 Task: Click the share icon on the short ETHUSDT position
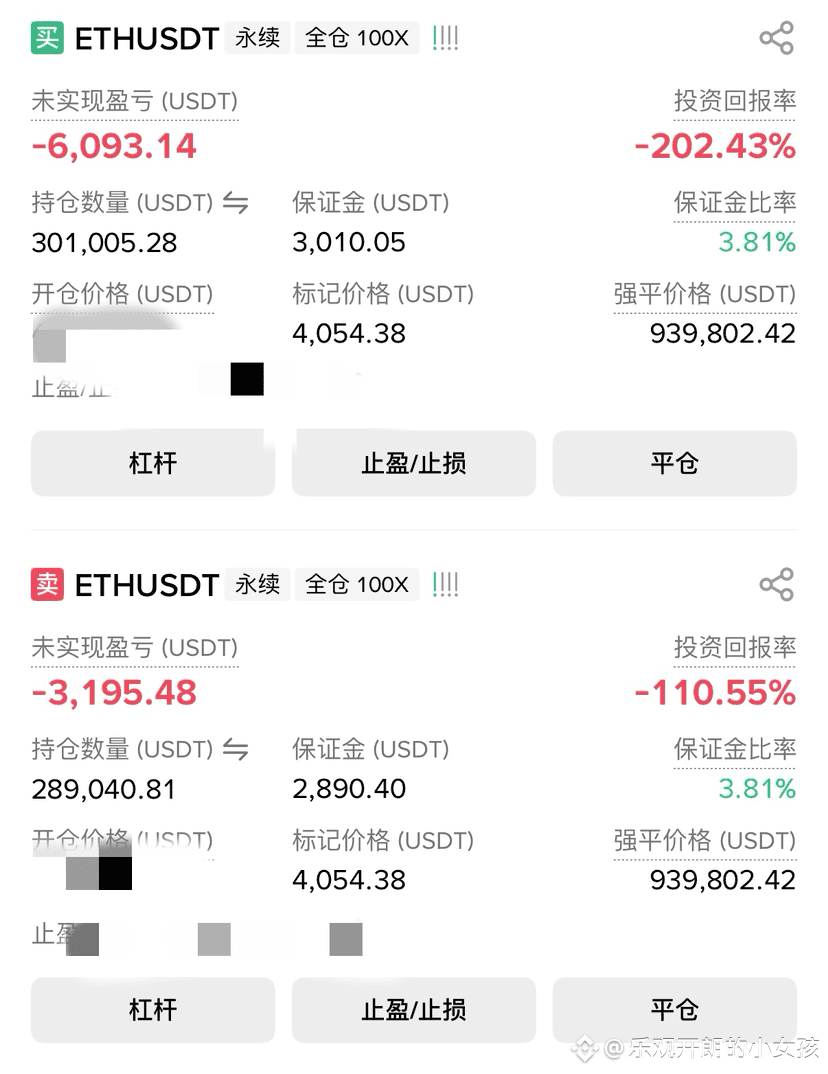tap(777, 584)
